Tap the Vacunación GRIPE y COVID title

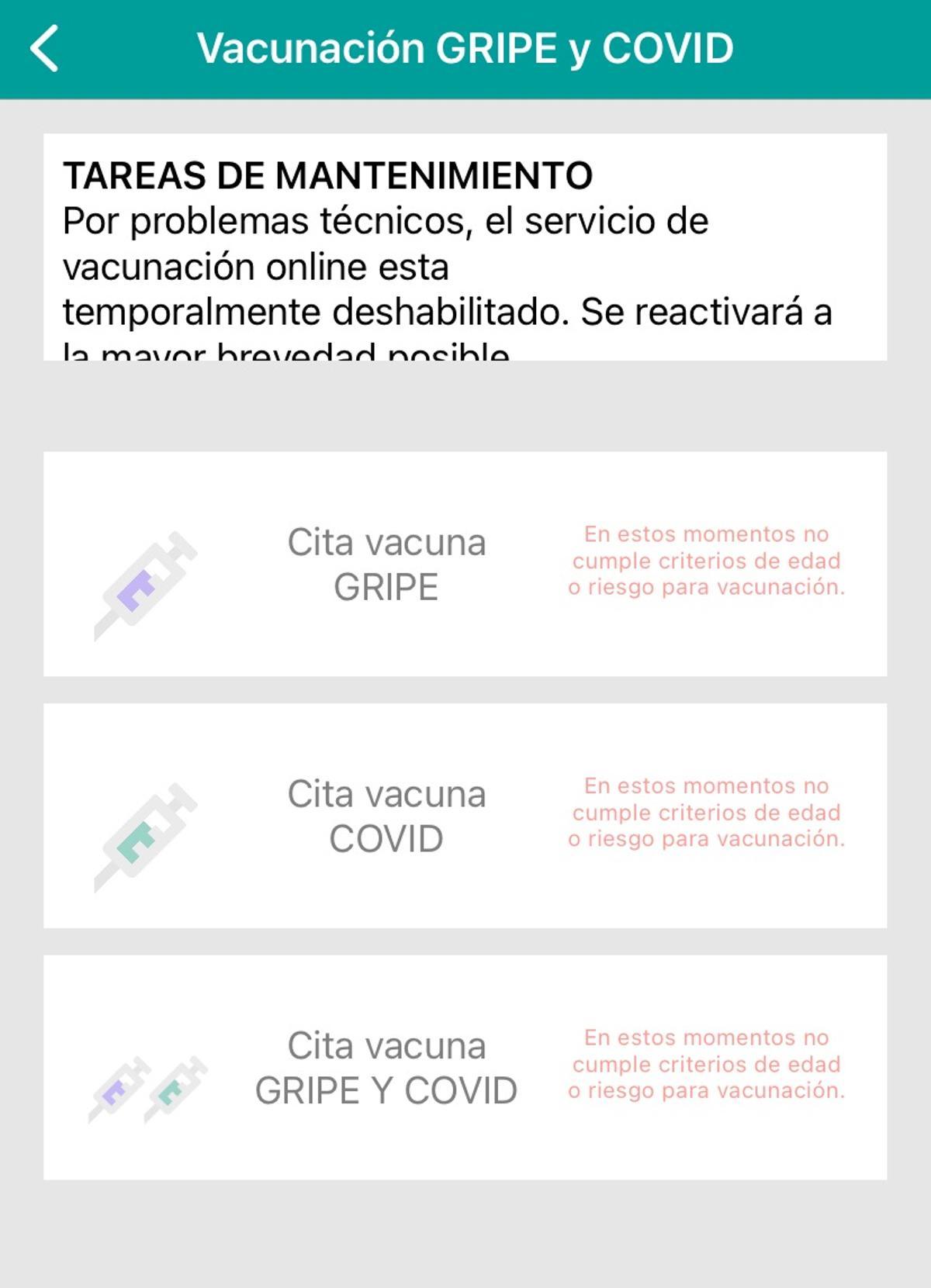point(465,49)
